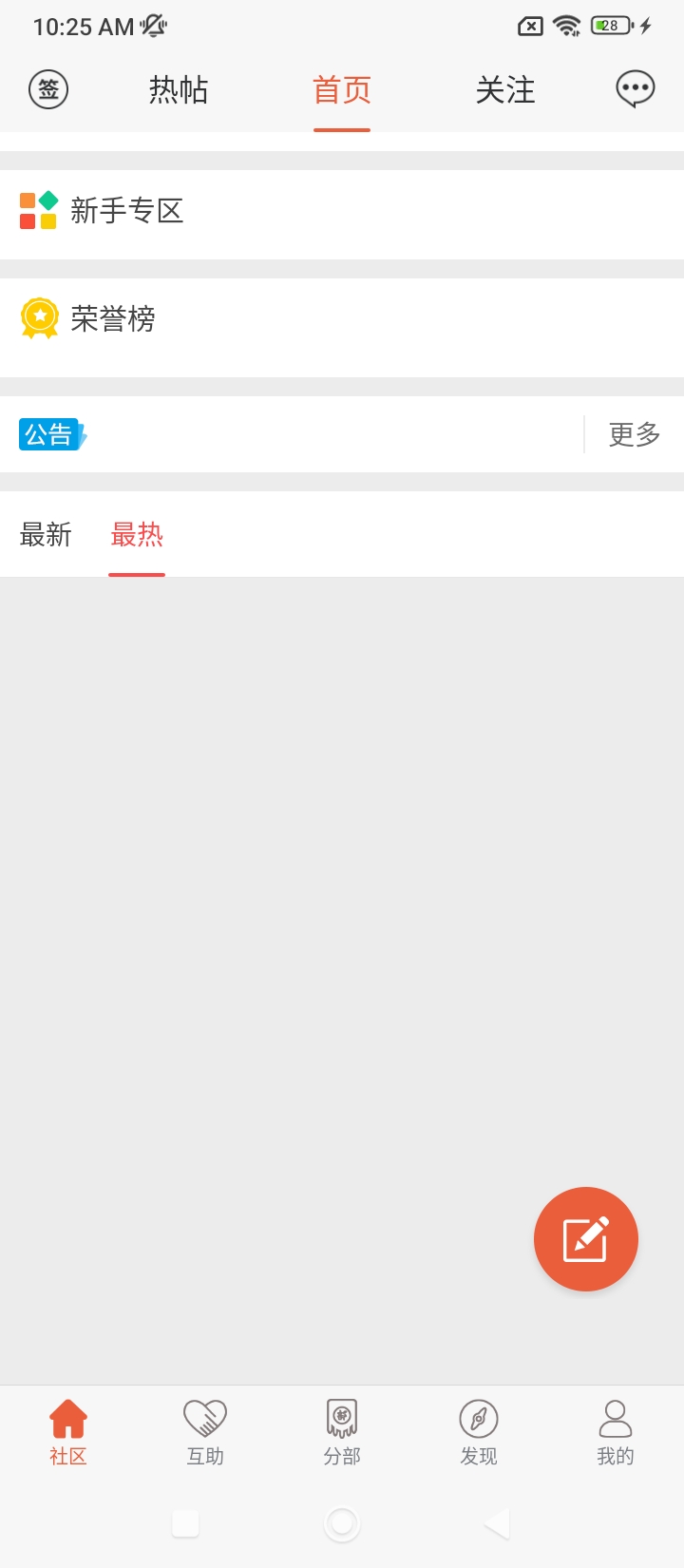Open the messages chat bubble icon
The width and height of the screenshot is (684, 1568).
pyautogui.click(x=635, y=89)
